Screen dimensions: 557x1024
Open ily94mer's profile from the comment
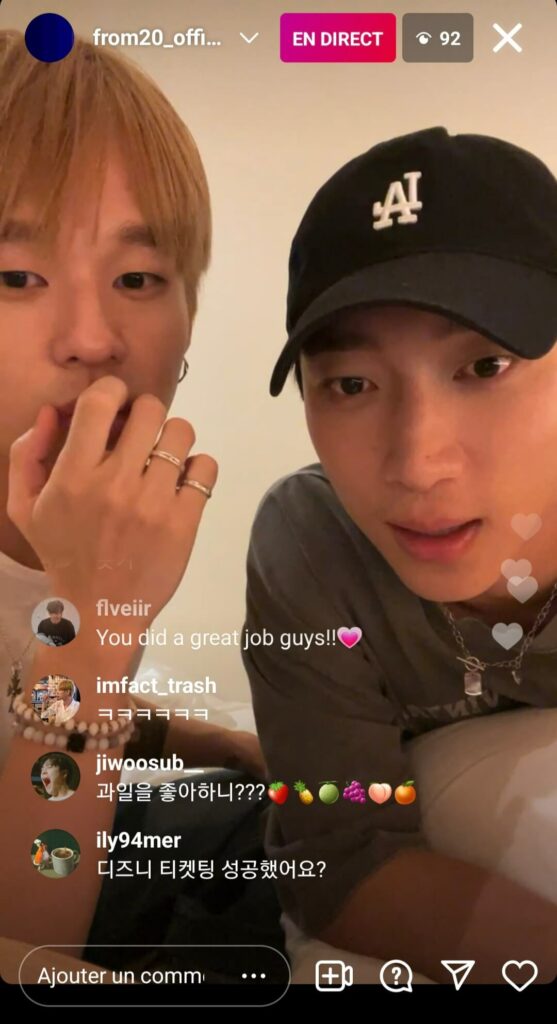56,854
